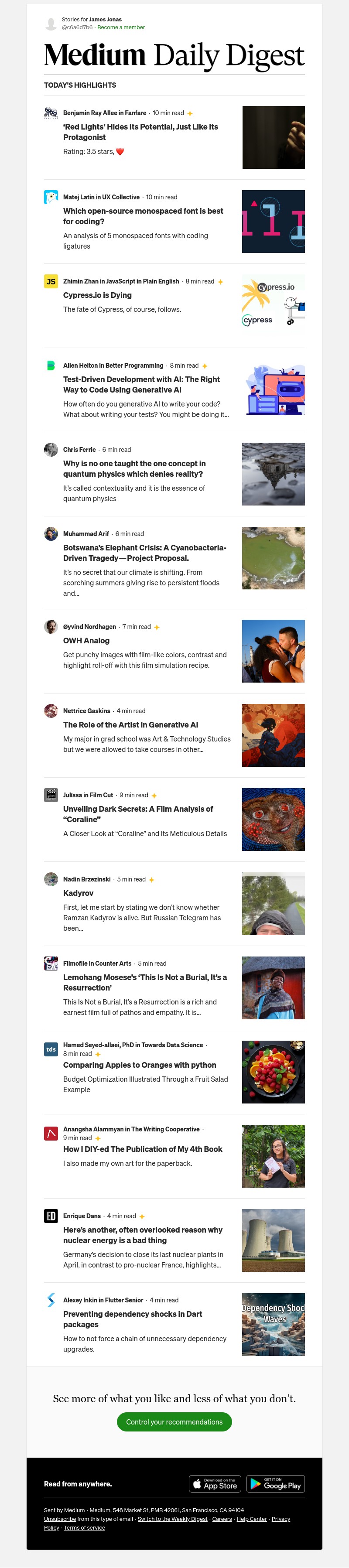Open the monospaced font for coding article
349x1568 pixels.
pyautogui.click(x=143, y=216)
